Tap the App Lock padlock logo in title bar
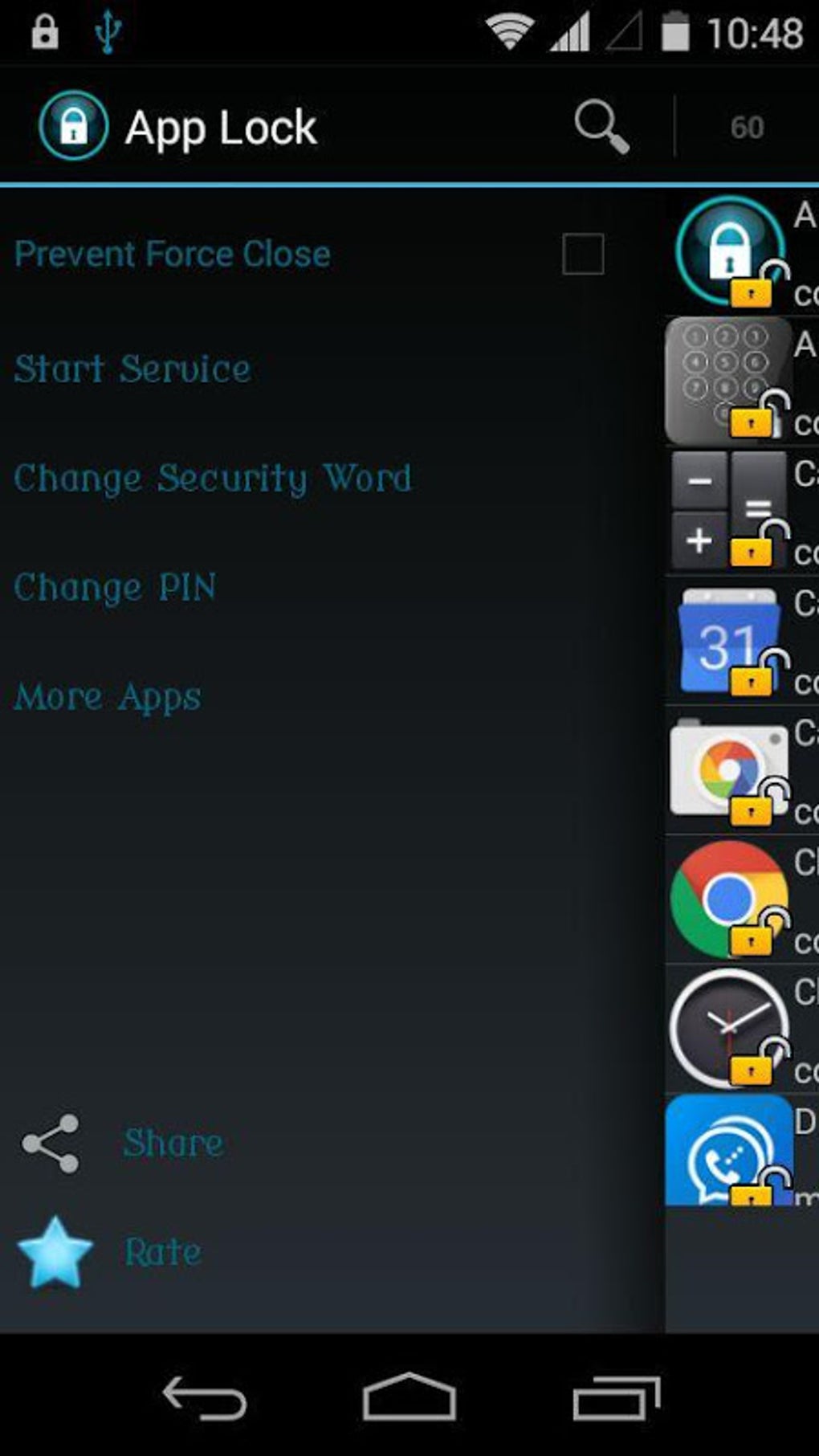Screen dimensions: 819x1456 pyautogui.click(x=72, y=125)
